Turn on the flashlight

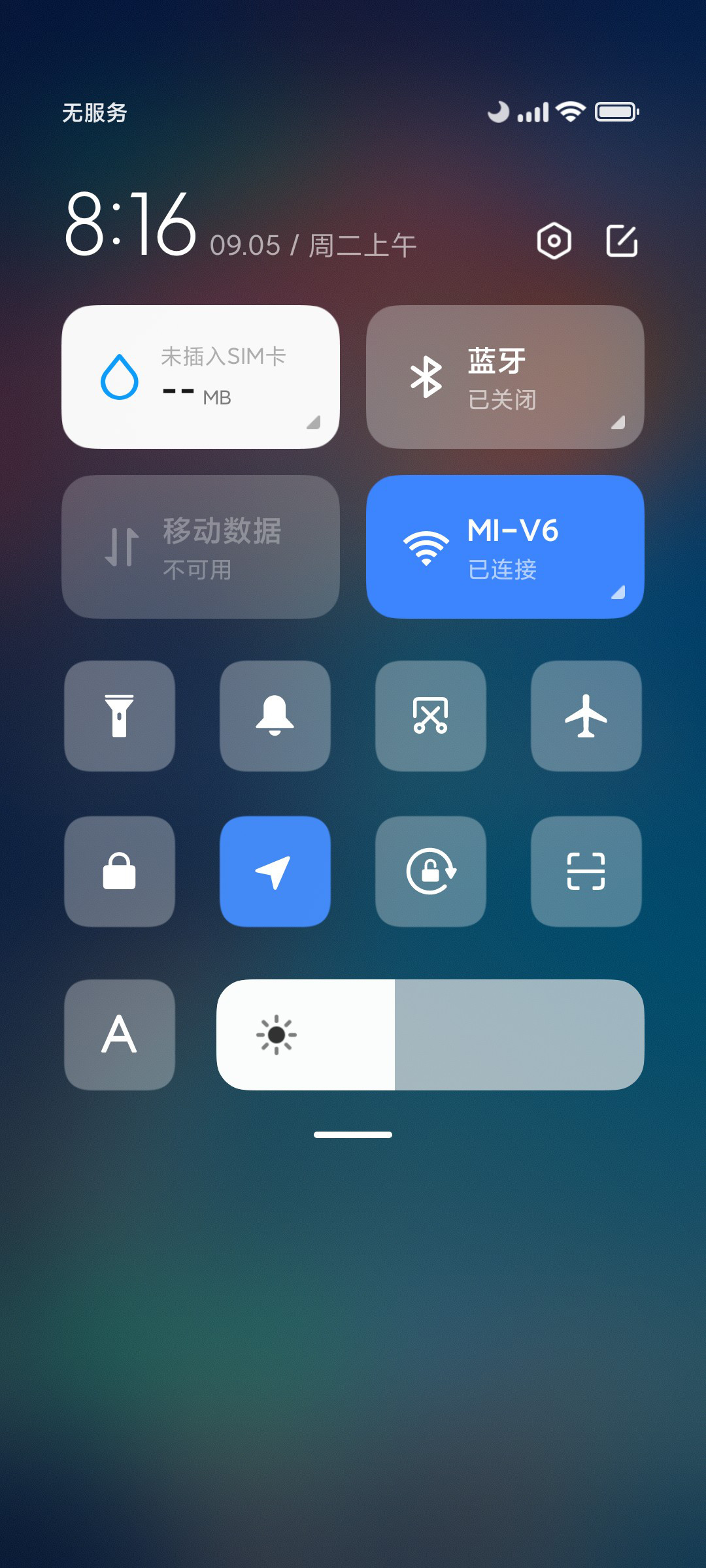120,716
